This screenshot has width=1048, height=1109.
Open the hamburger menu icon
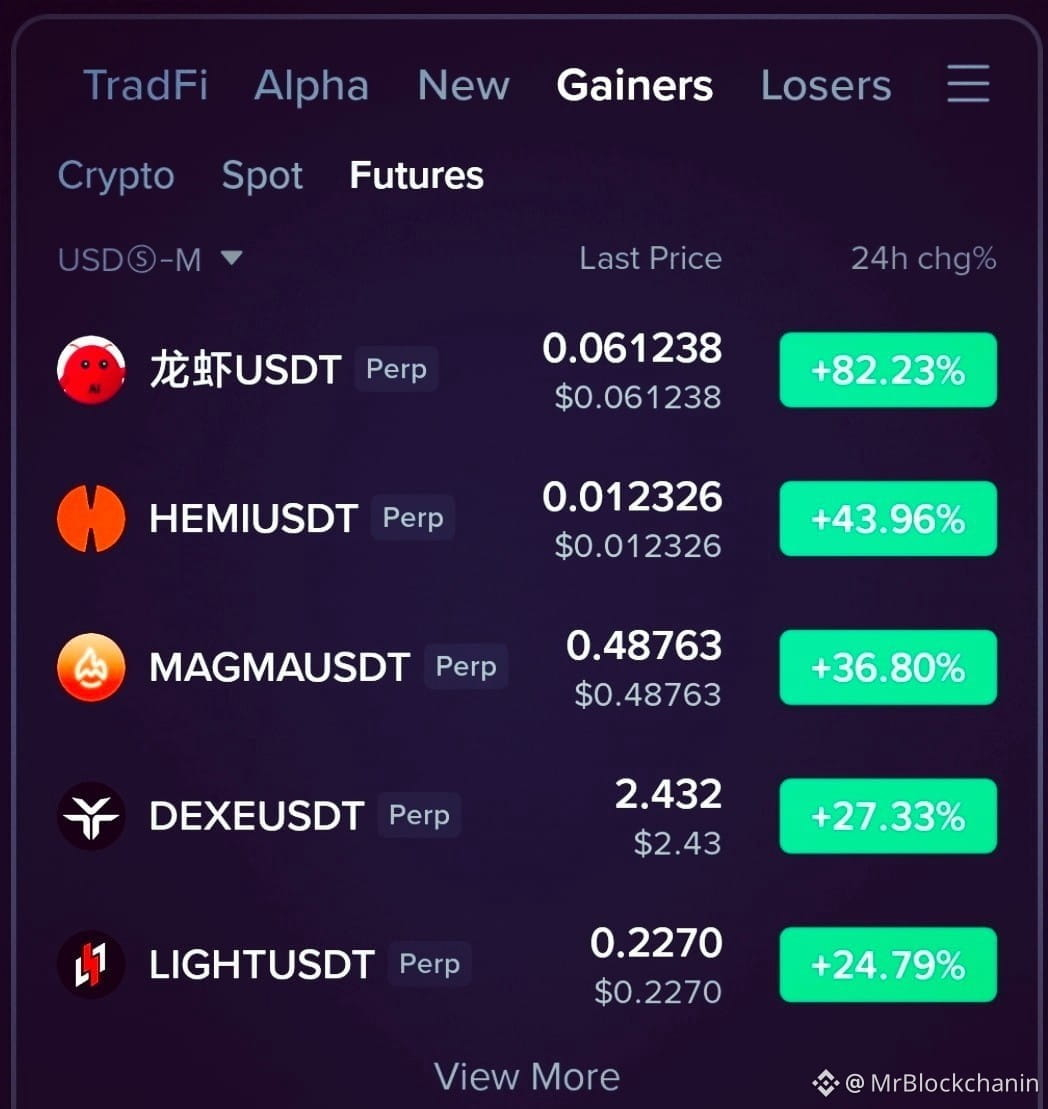pyautogui.click(x=968, y=83)
